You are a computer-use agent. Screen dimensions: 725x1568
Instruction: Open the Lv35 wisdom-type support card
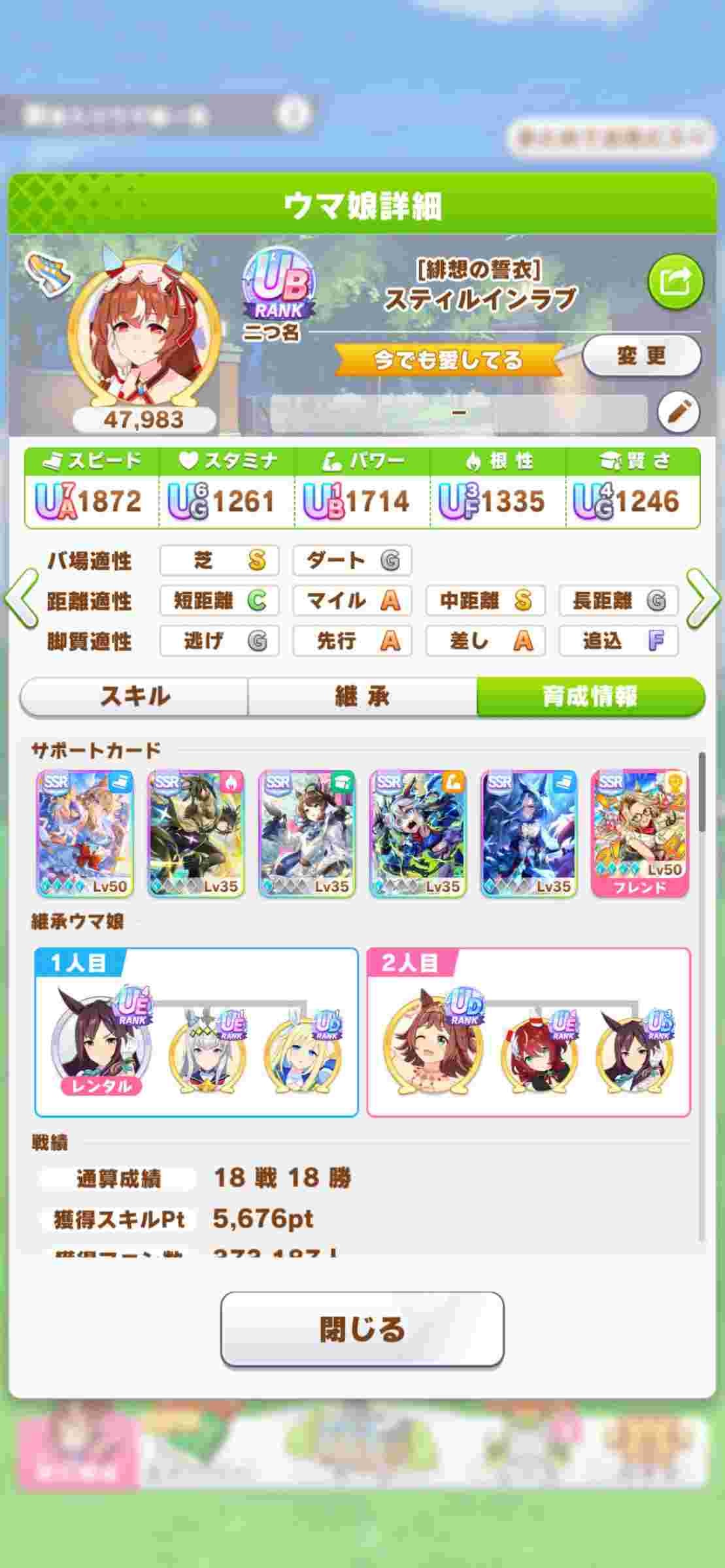[307, 832]
